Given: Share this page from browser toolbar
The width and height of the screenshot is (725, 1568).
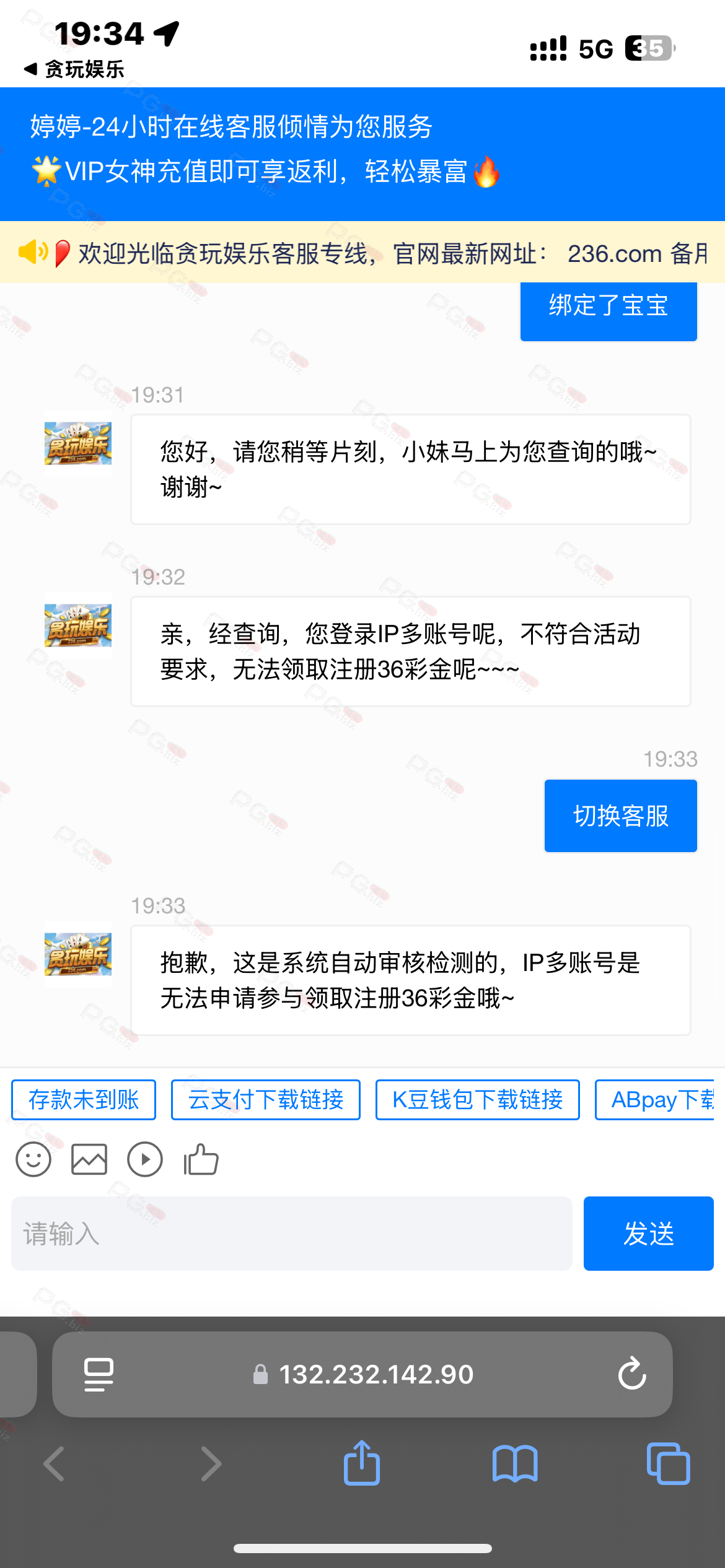Looking at the screenshot, I should [x=362, y=1463].
